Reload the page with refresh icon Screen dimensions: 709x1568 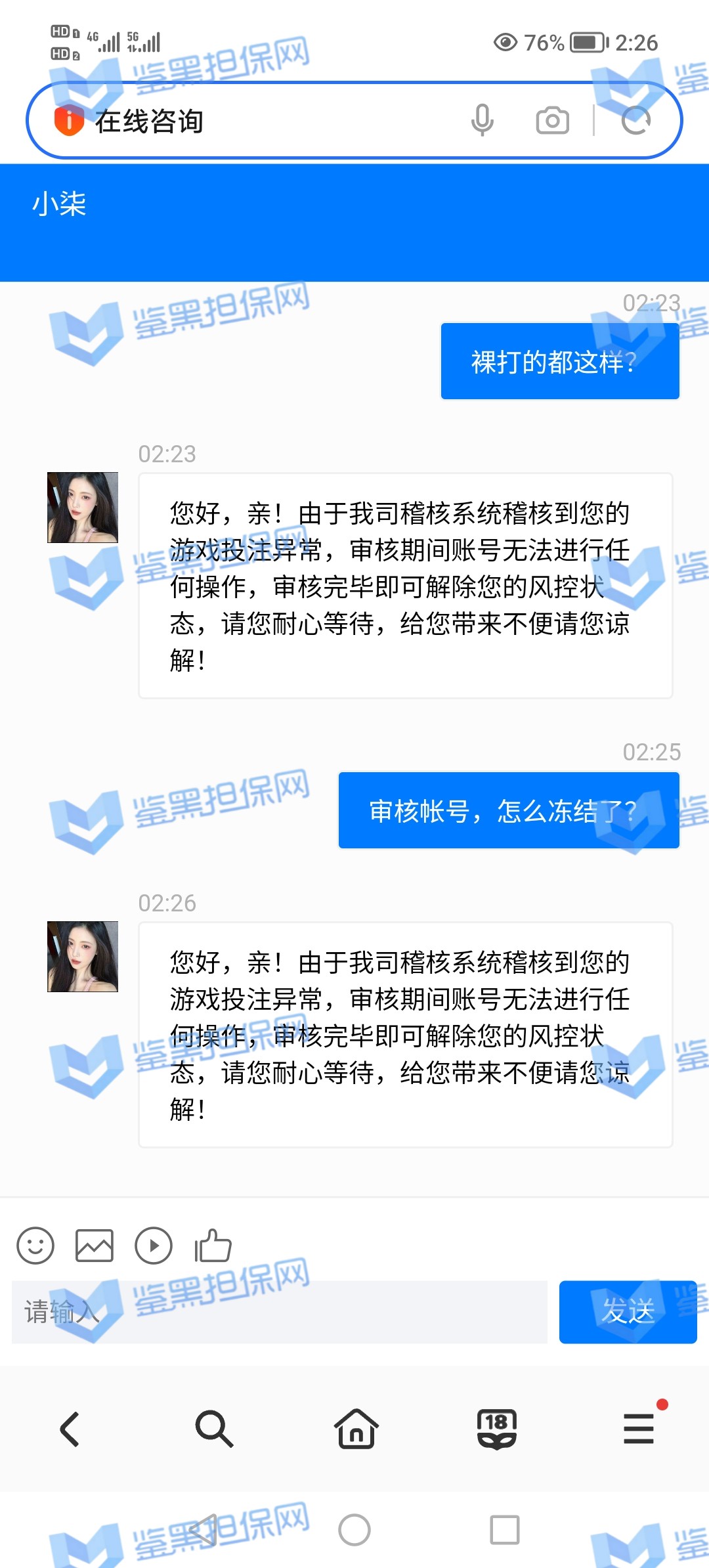tap(635, 121)
